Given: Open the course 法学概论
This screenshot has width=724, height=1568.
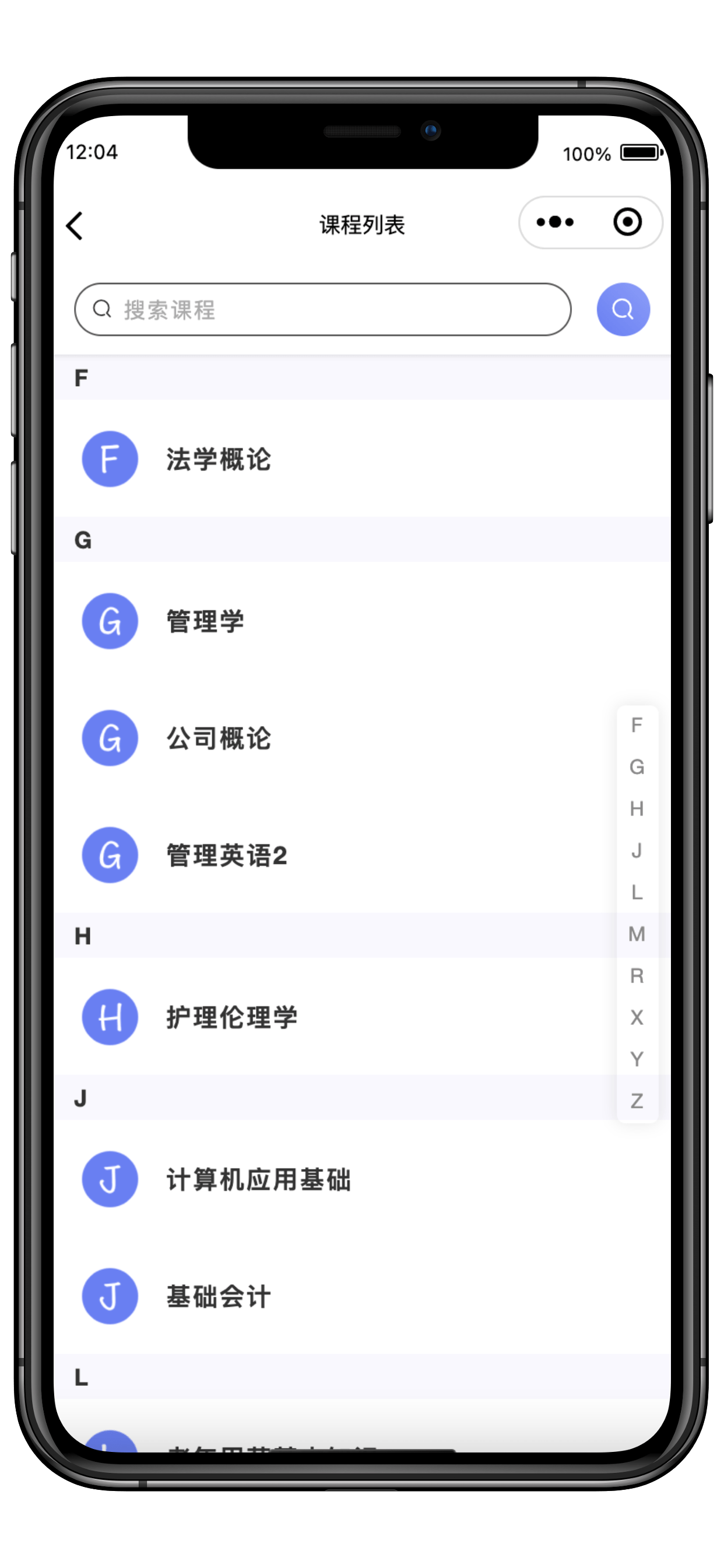Looking at the screenshot, I should pyautogui.click(x=219, y=460).
